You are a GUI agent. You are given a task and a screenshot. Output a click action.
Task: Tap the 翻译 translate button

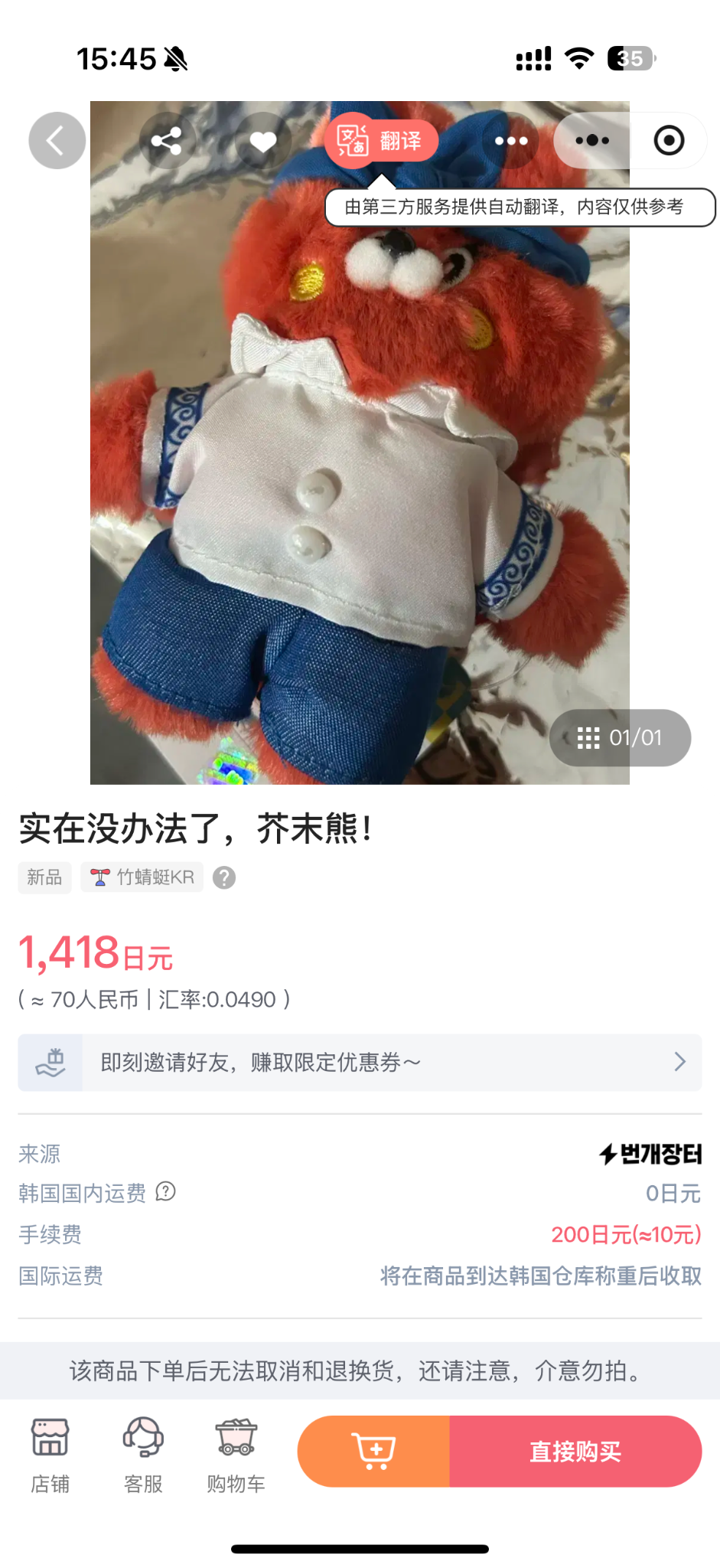pyautogui.click(x=381, y=141)
